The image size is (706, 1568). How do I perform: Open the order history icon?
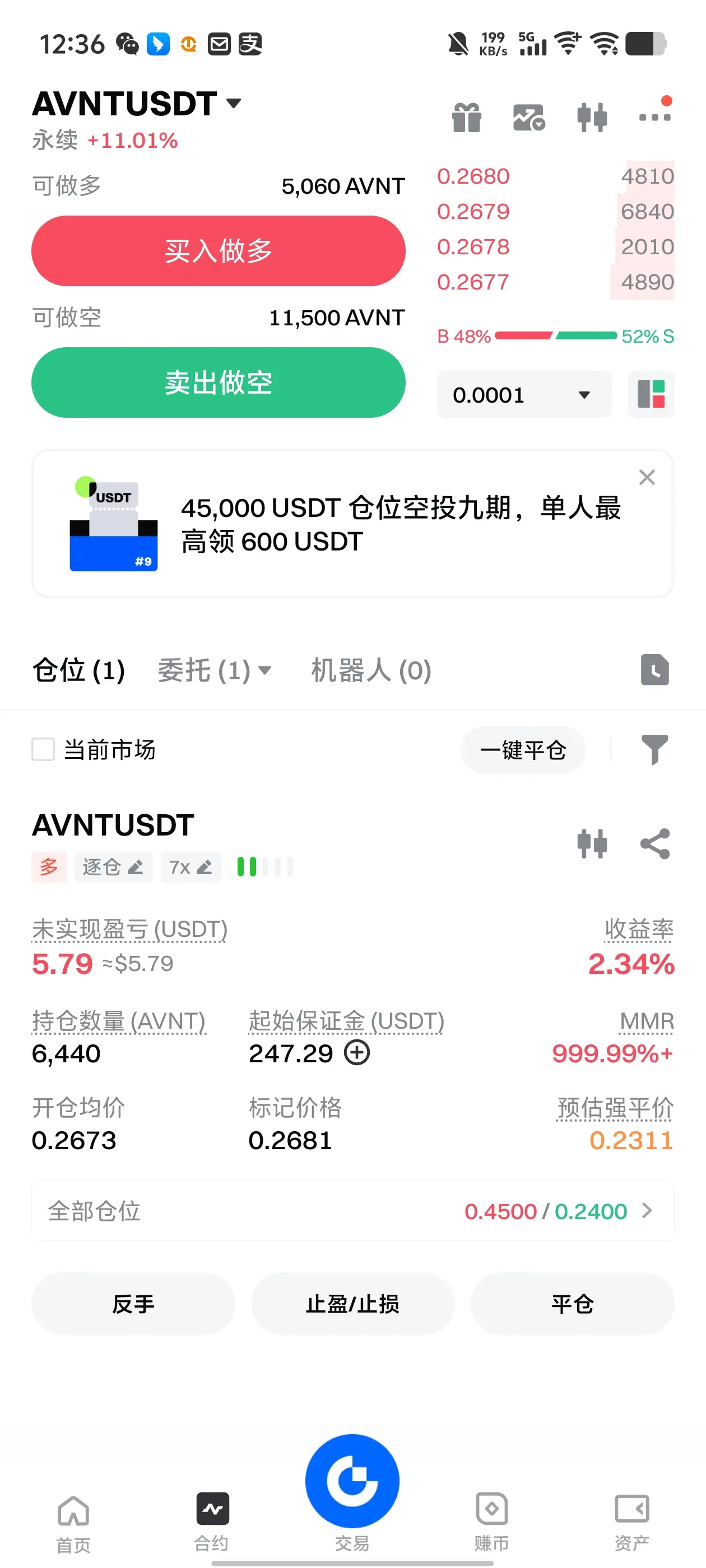click(x=655, y=670)
